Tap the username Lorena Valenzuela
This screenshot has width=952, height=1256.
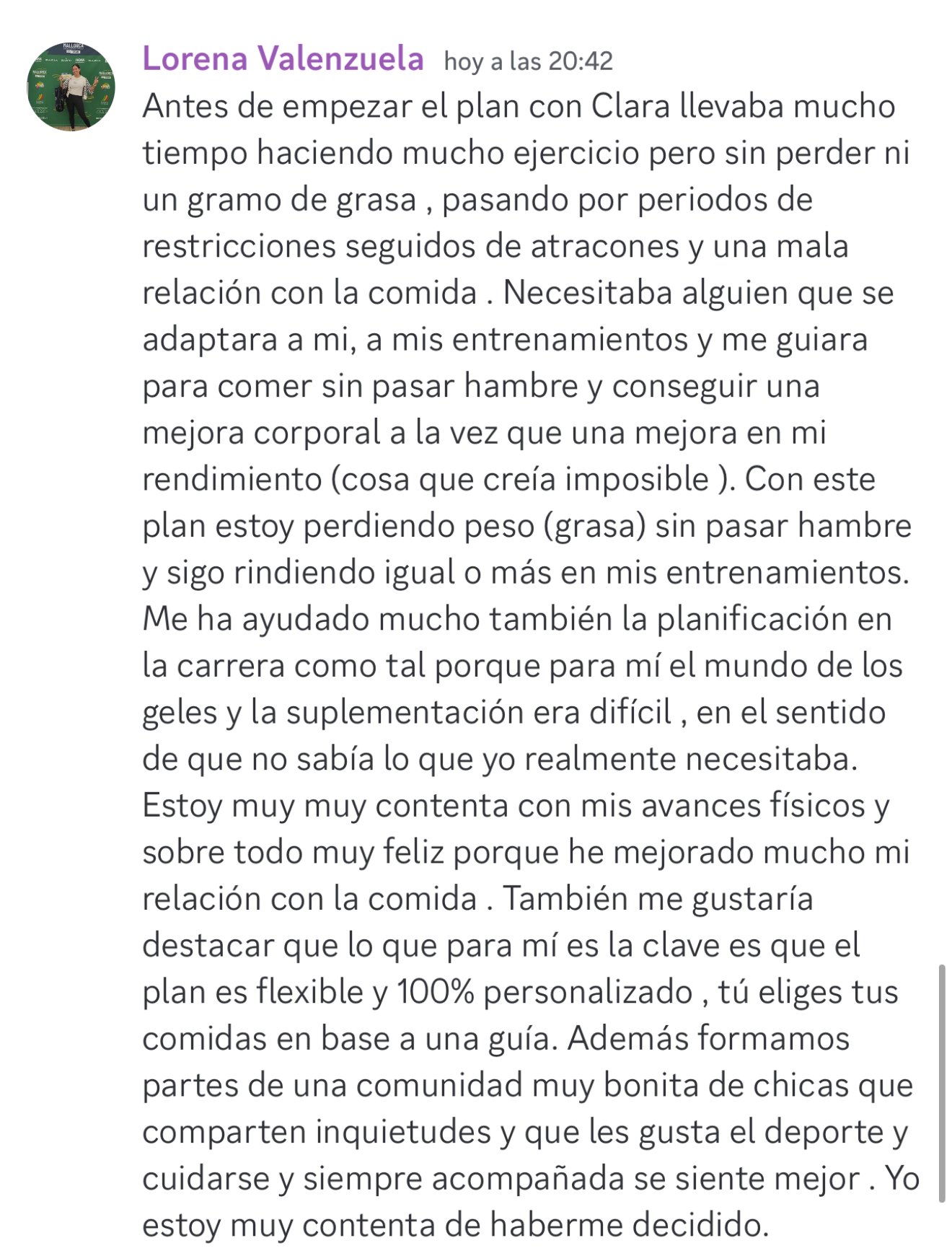(283, 59)
